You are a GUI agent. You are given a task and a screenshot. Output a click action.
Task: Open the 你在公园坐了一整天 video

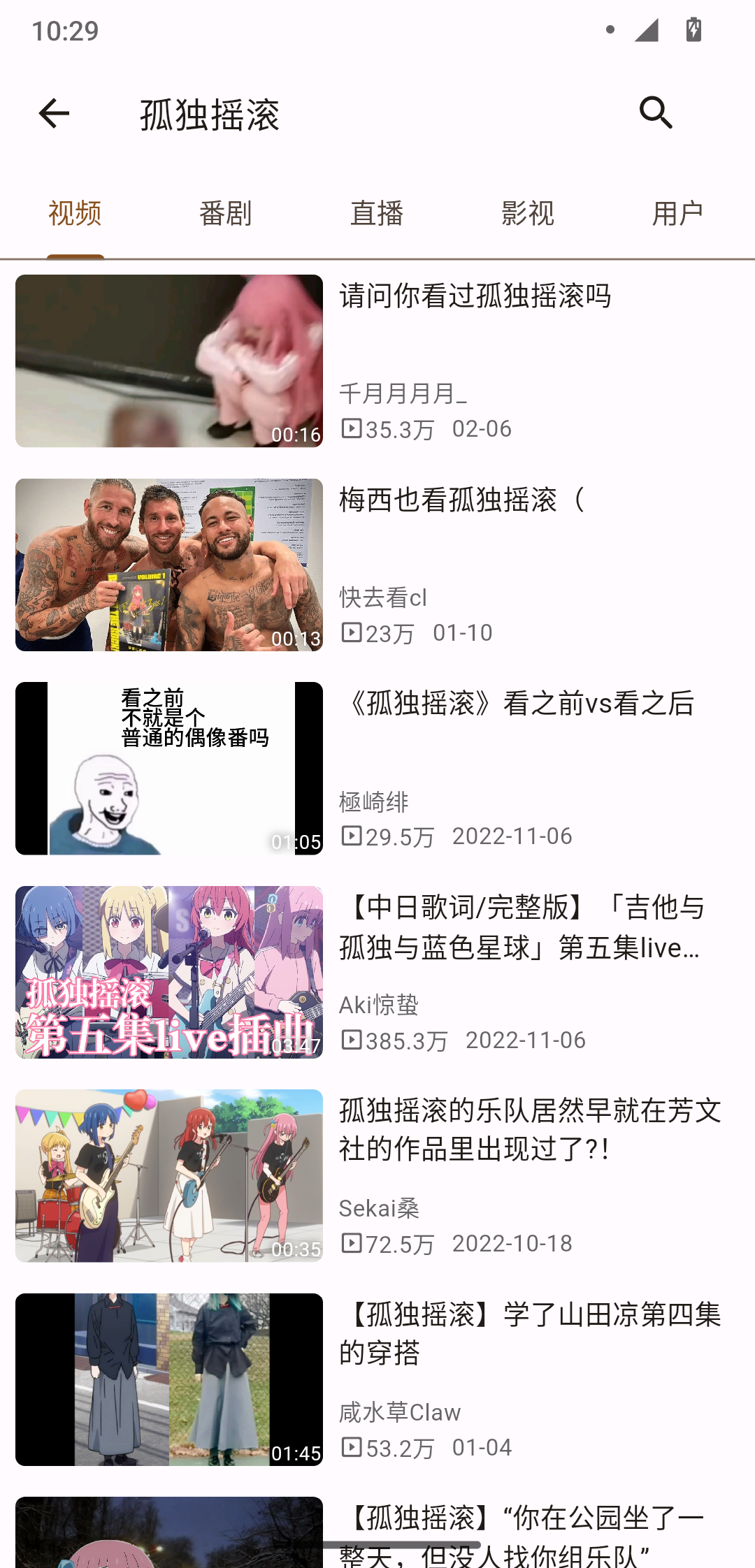(x=377, y=1534)
